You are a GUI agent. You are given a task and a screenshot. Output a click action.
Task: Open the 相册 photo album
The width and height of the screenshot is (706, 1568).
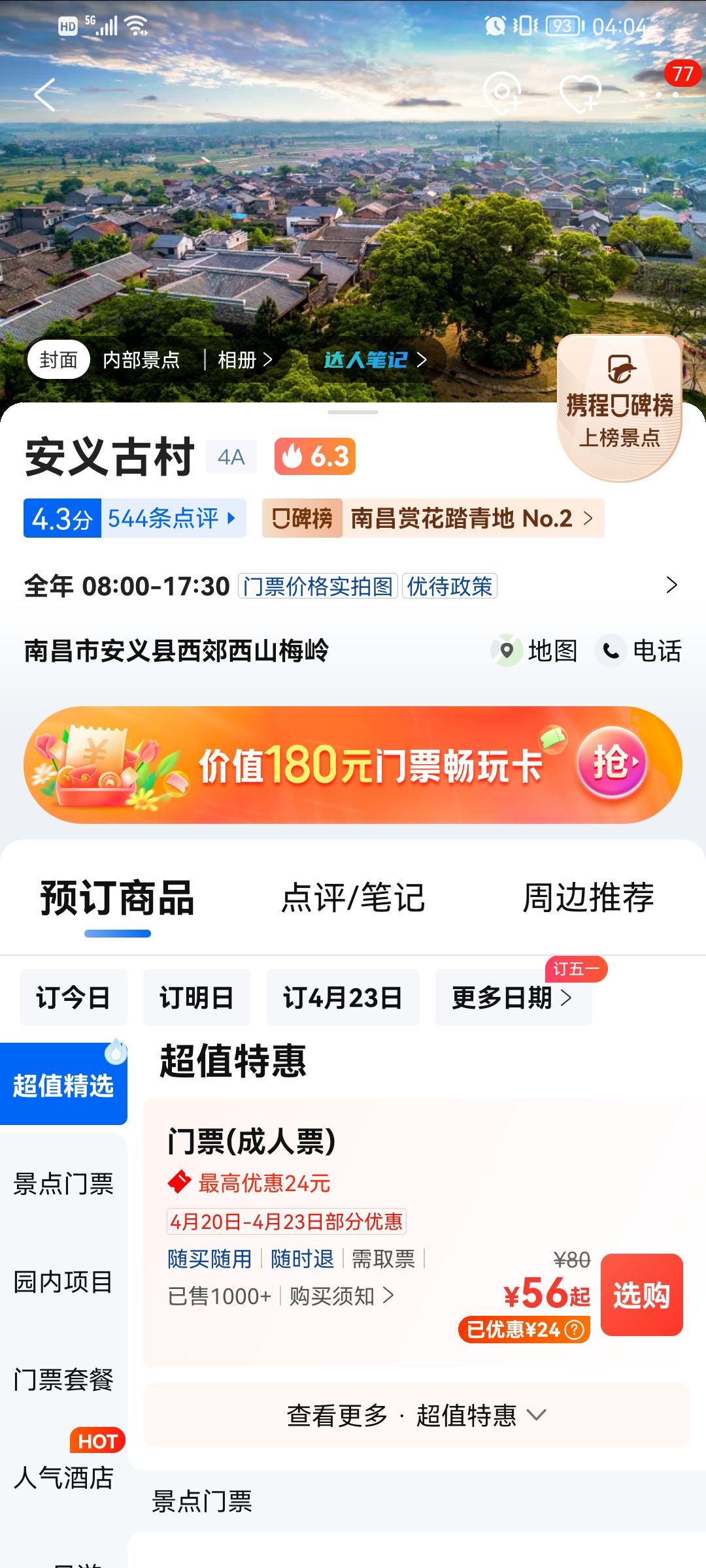(x=244, y=360)
